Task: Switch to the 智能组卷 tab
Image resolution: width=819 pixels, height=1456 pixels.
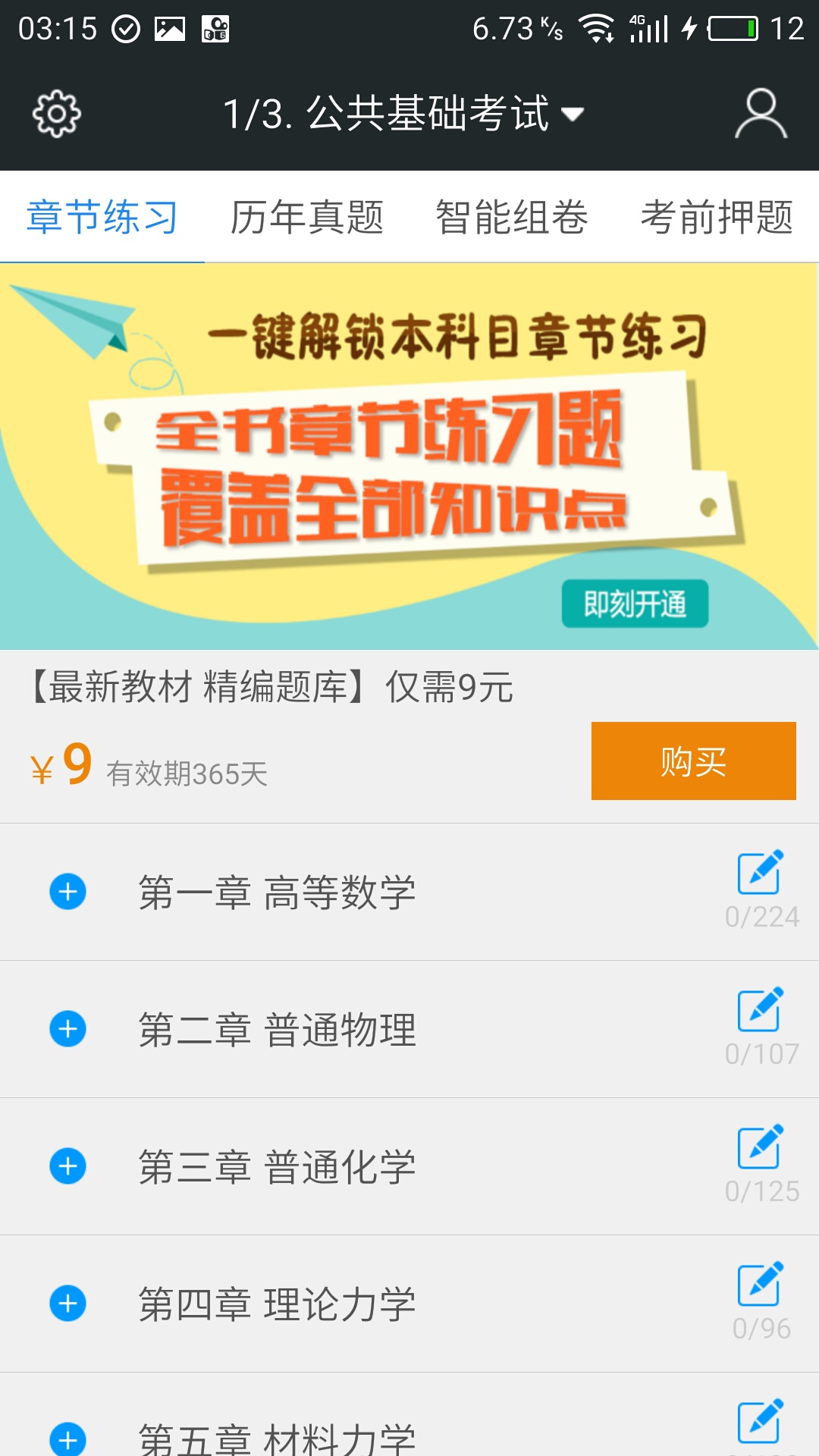Action: pos(512,215)
